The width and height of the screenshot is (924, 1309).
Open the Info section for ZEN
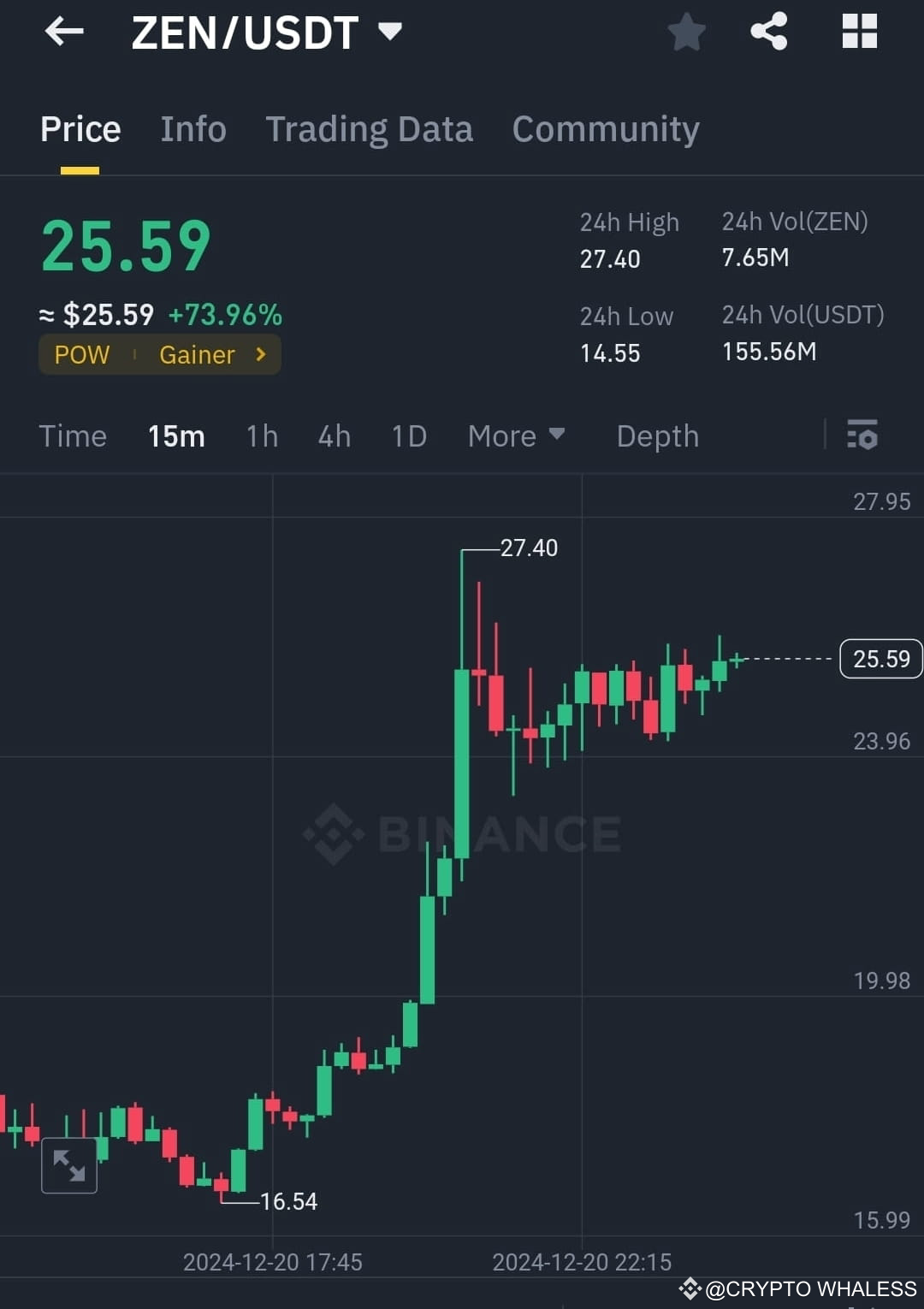click(x=192, y=128)
